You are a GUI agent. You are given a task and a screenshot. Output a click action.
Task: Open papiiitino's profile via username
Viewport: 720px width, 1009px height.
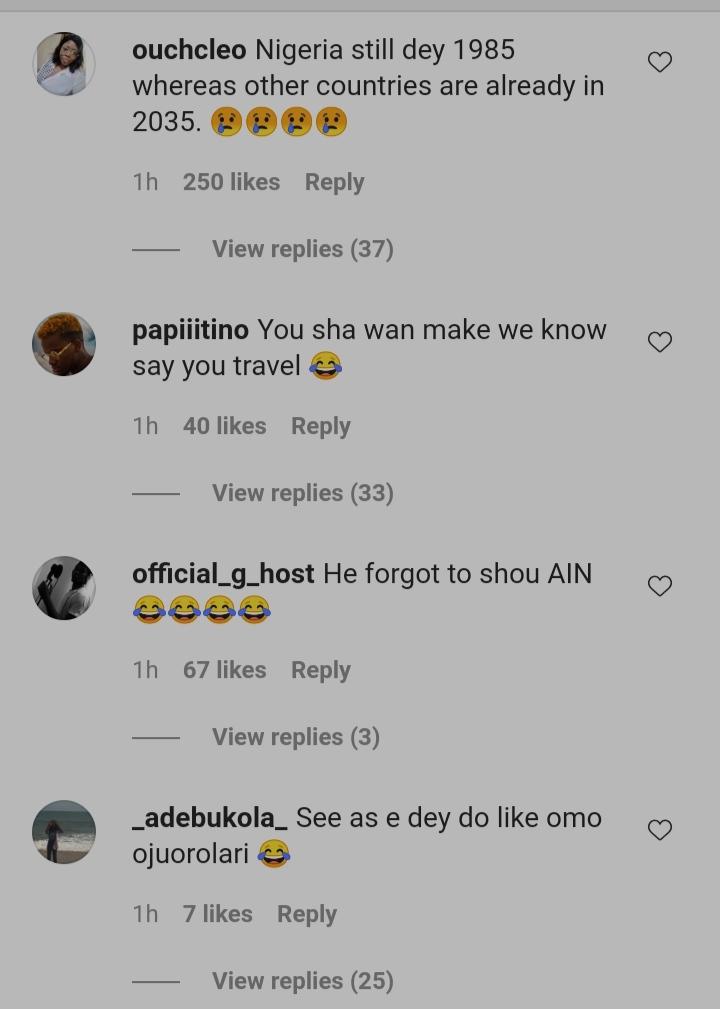tap(190, 330)
